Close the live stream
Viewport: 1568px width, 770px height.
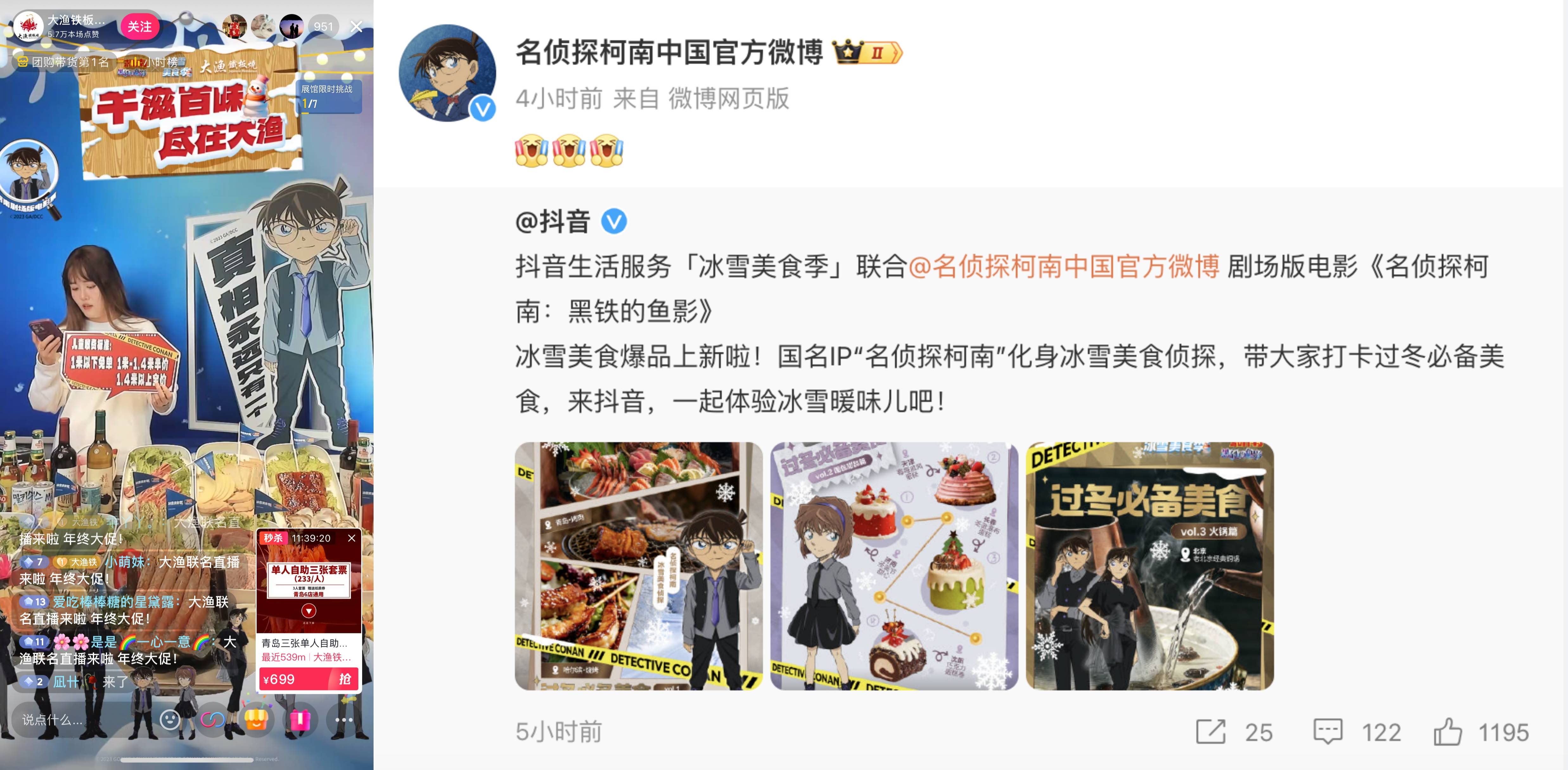(357, 27)
